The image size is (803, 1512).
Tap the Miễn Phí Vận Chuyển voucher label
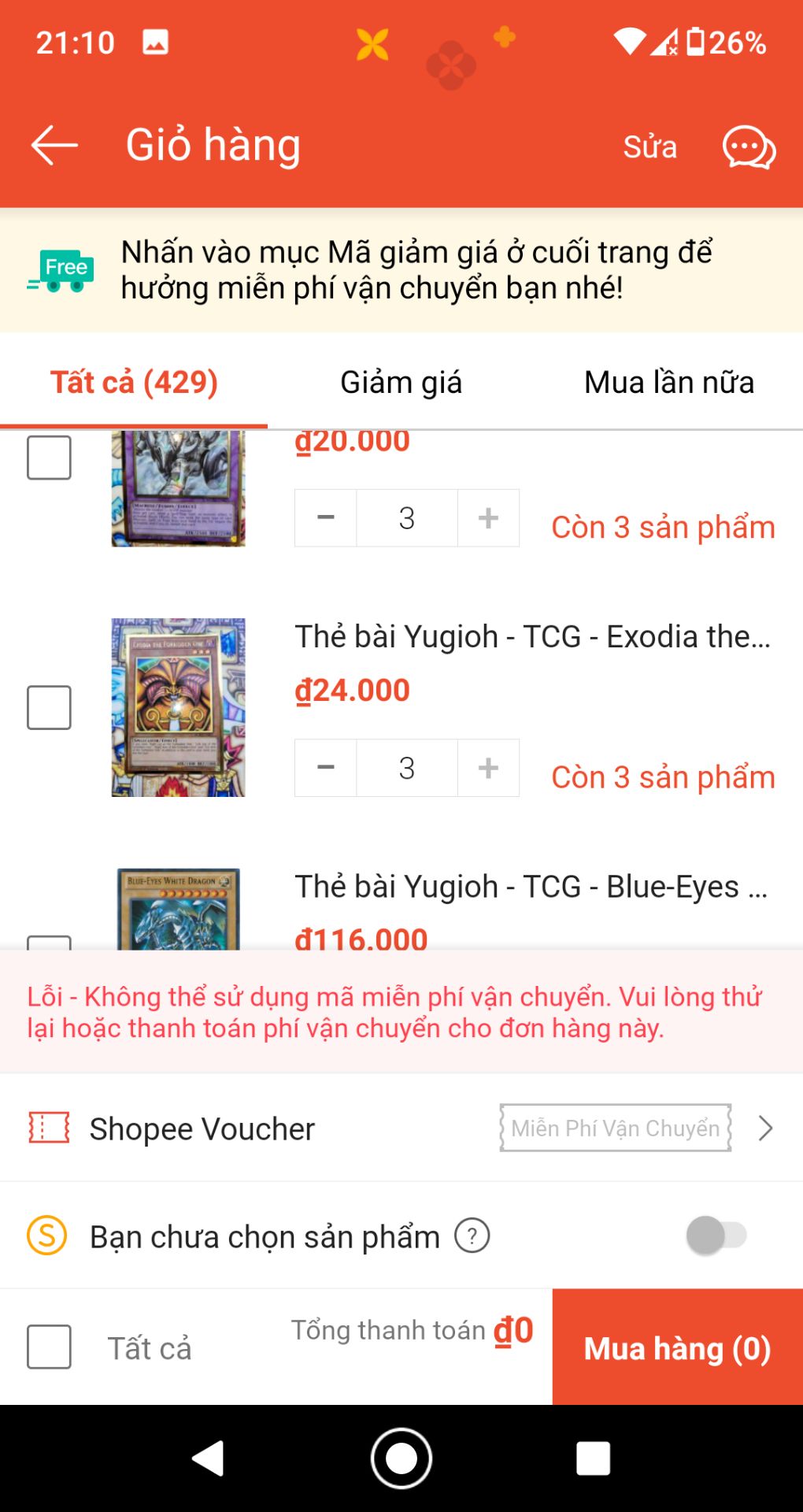(614, 1128)
